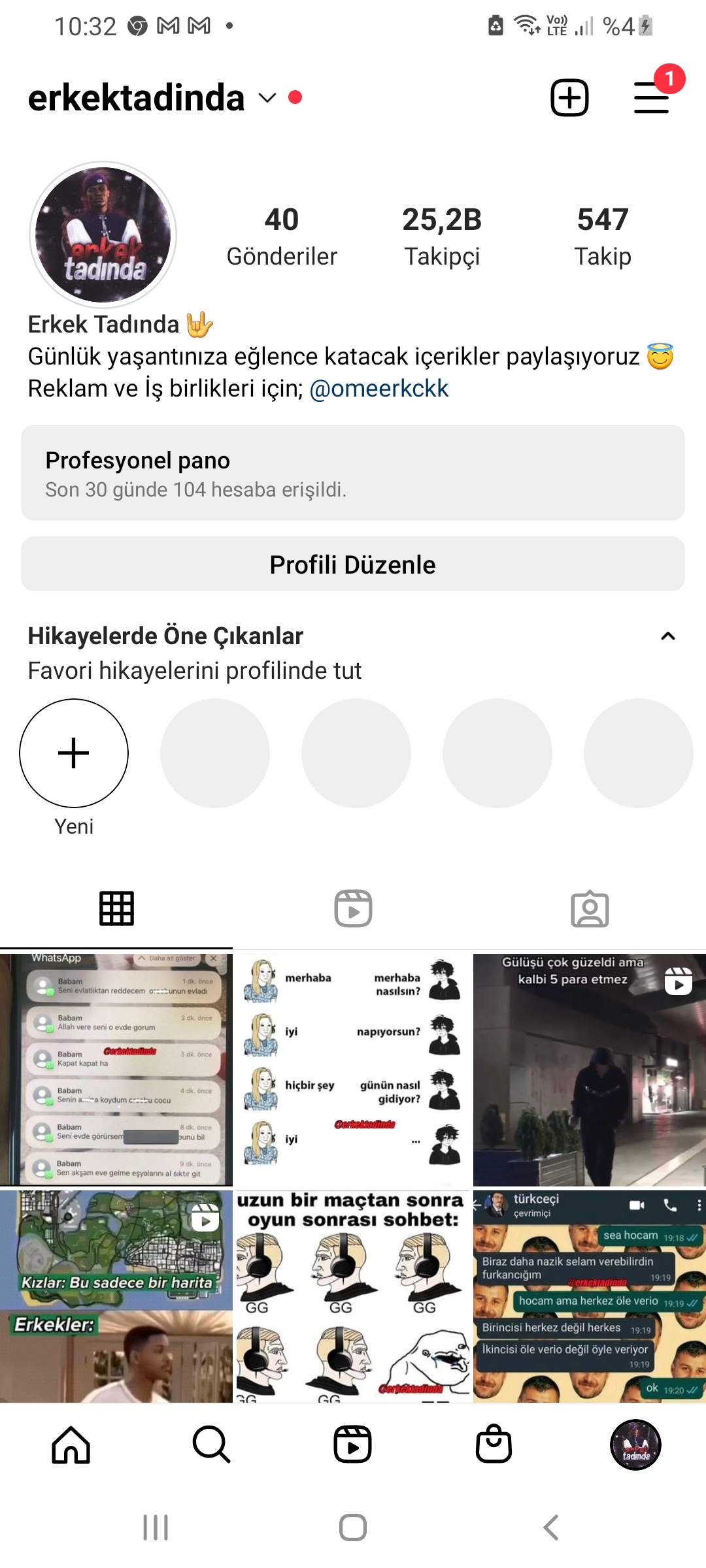706x1568 pixels.
Task: Open the Gülüşü çok güzeldi reel
Action: [590, 1070]
